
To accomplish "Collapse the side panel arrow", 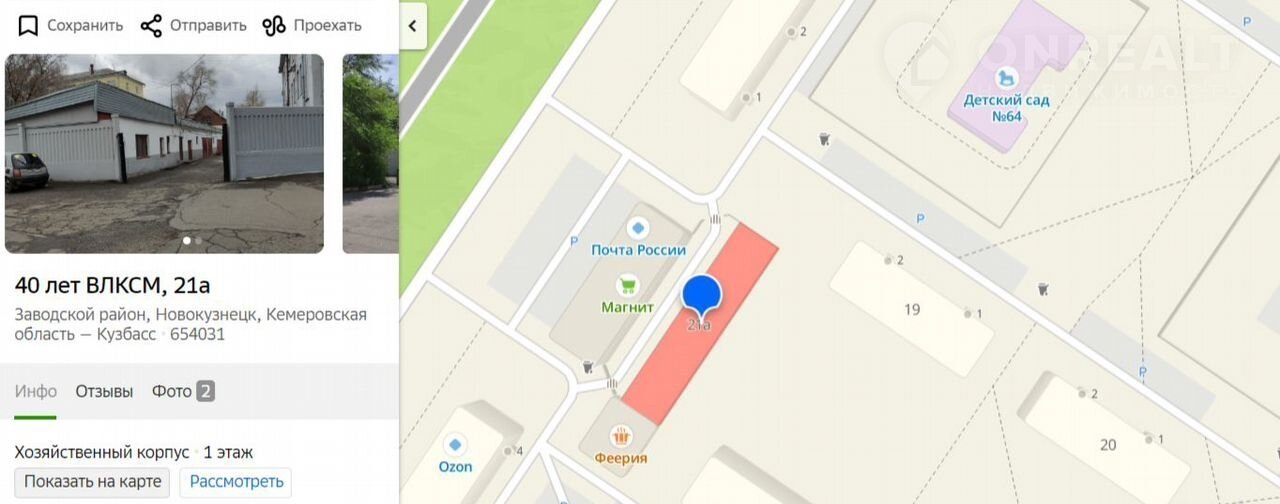I will [413, 27].
